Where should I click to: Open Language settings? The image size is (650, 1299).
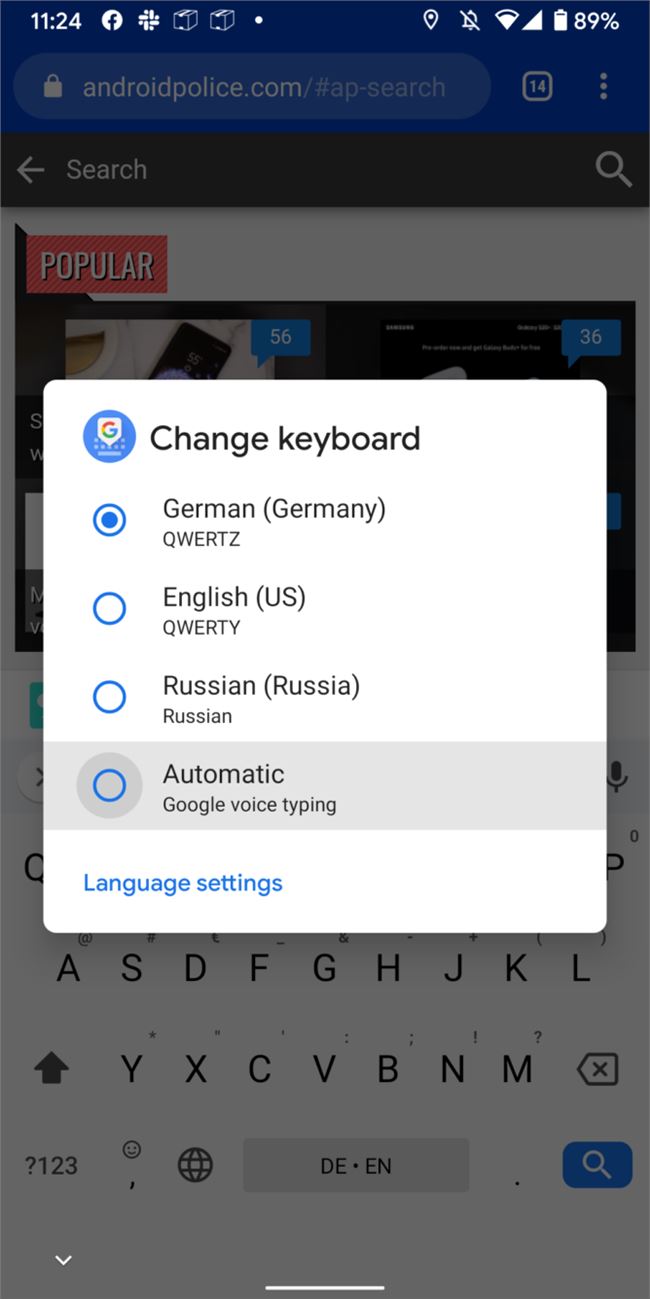183,883
